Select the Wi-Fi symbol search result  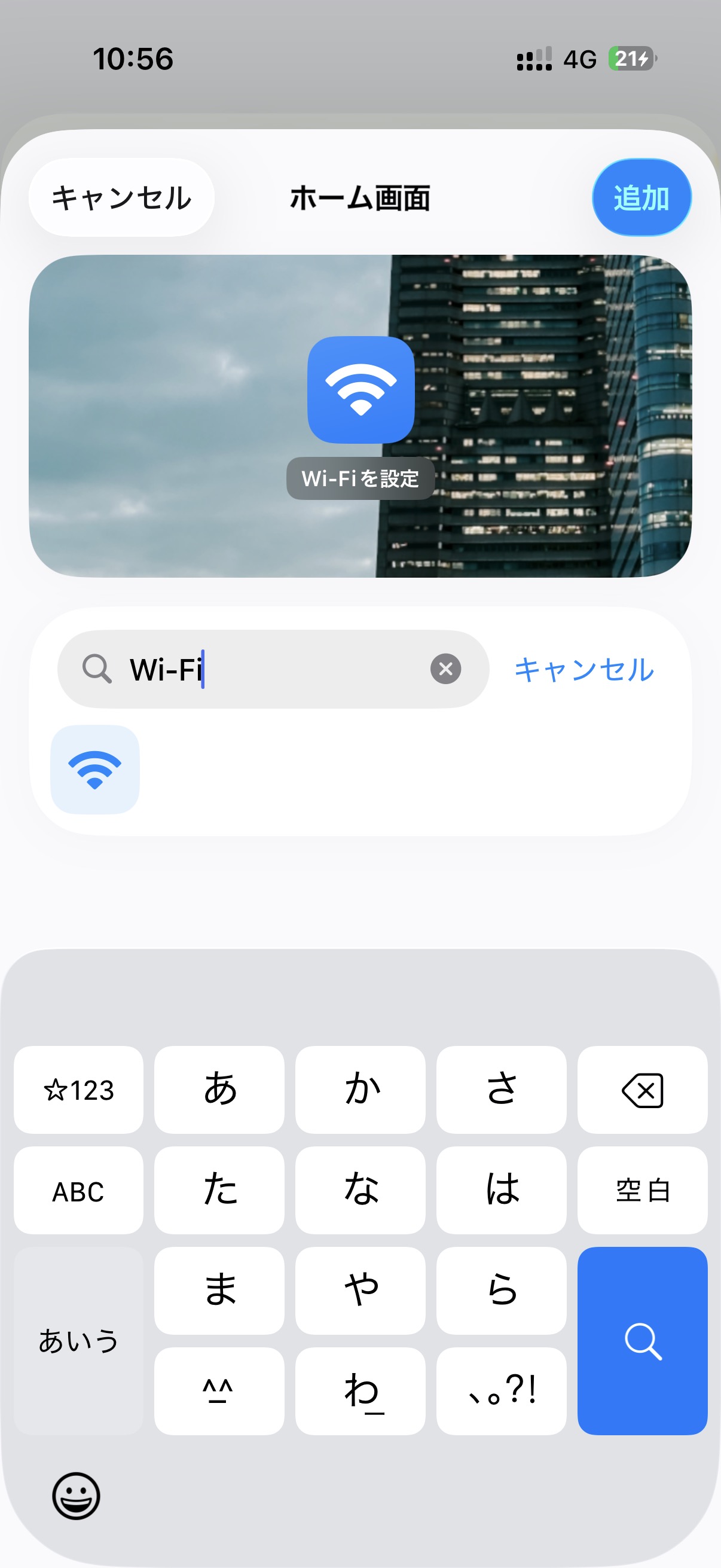click(x=95, y=770)
